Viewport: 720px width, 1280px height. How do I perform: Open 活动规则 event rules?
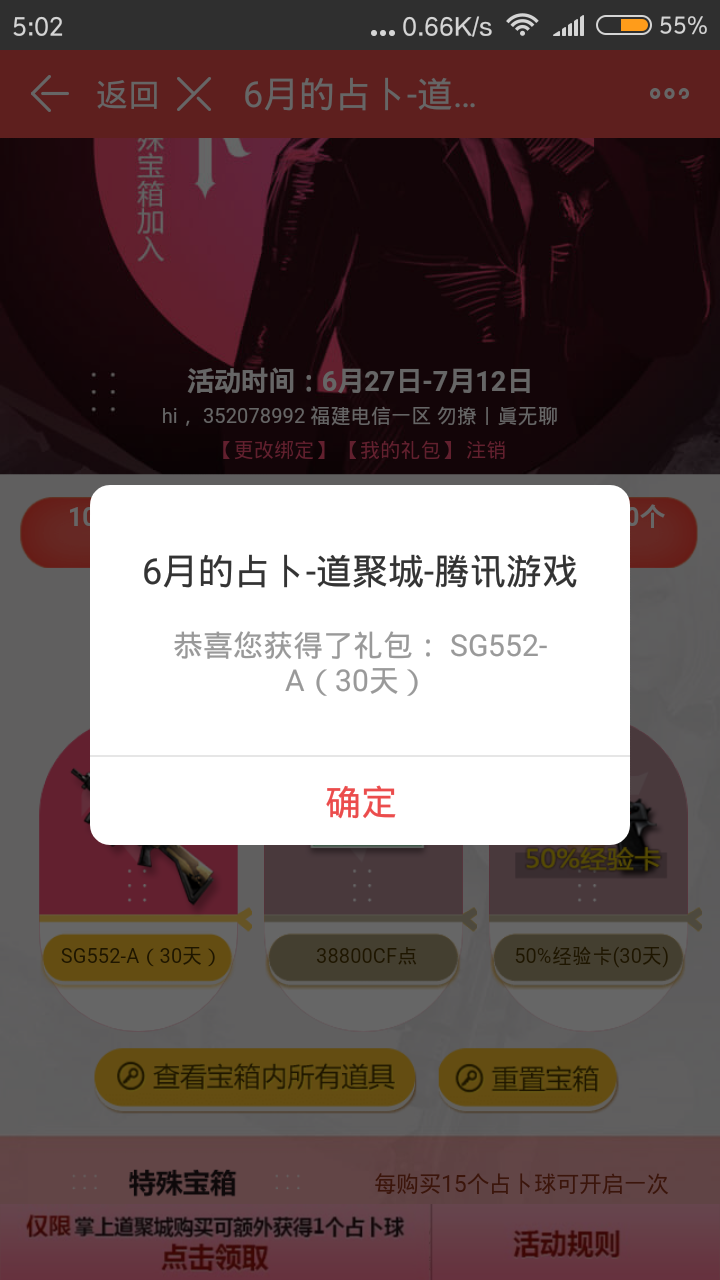click(567, 1244)
